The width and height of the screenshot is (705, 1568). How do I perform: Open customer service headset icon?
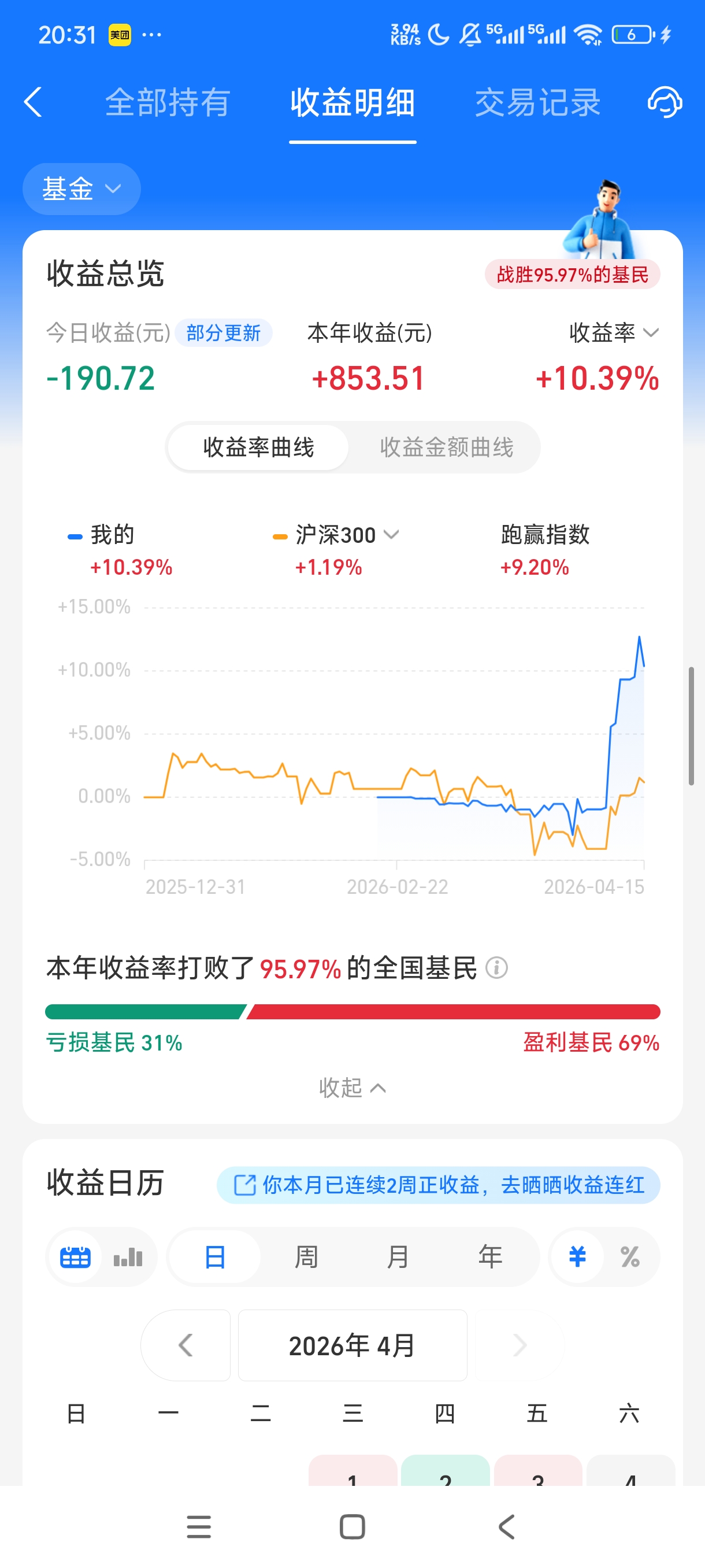665,102
